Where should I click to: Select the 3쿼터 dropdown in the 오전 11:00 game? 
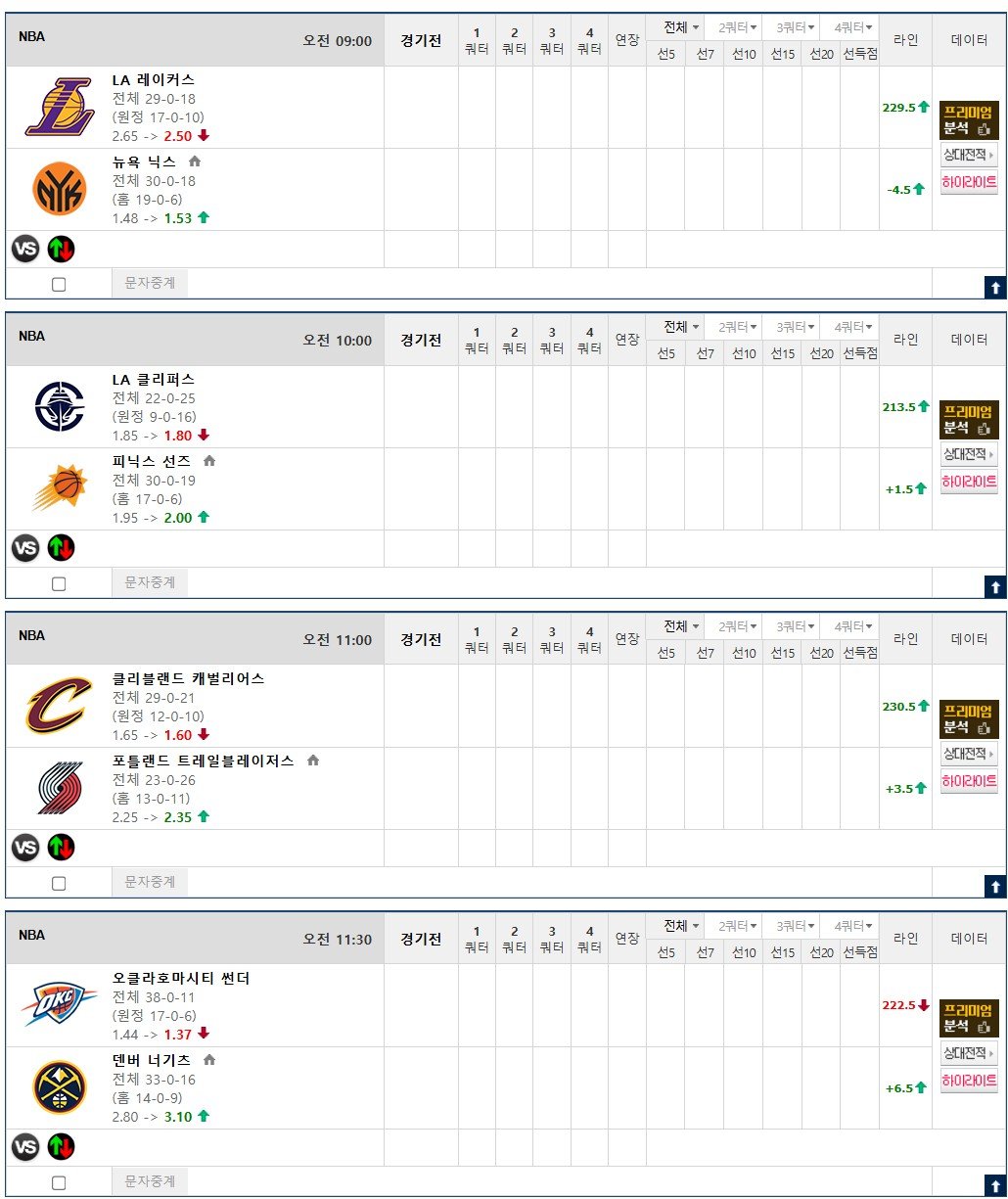[795, 626]
